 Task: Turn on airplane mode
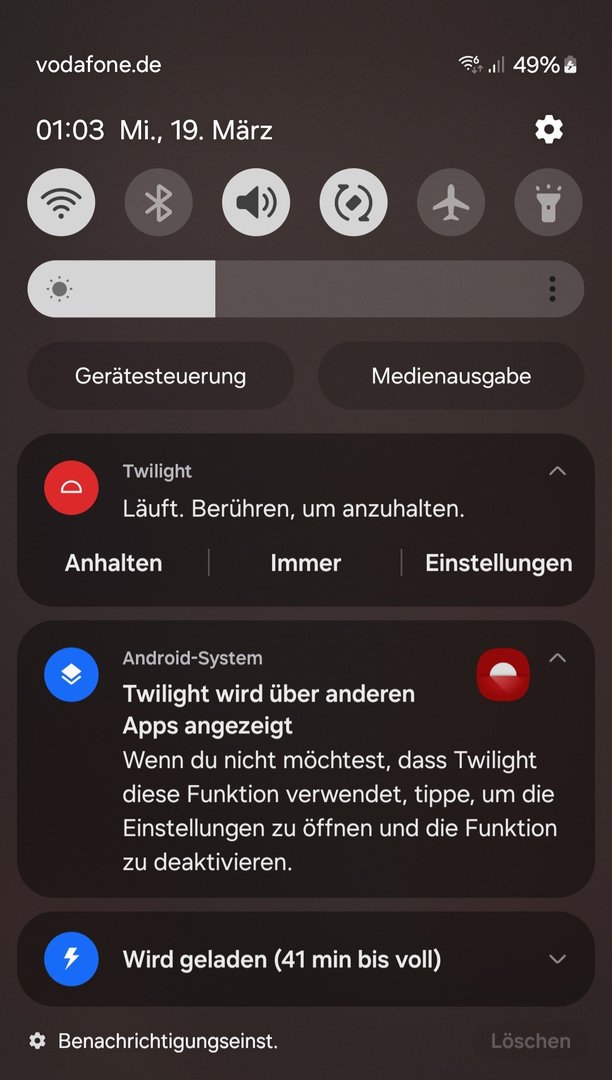451,203
